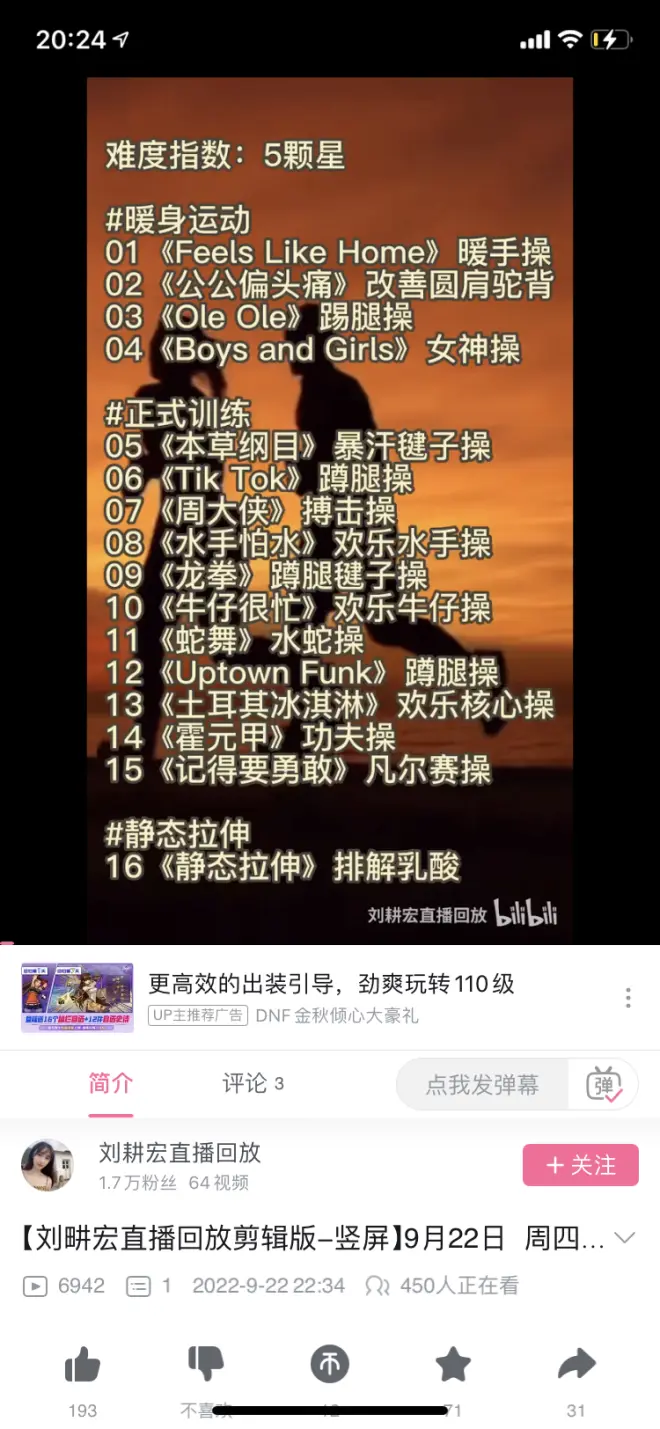The height and width of the screenshot is (1429, 660).
Task: Tap the 点我发弹幕 input field
Action: pyautogui.click(x=482, y=1085)
